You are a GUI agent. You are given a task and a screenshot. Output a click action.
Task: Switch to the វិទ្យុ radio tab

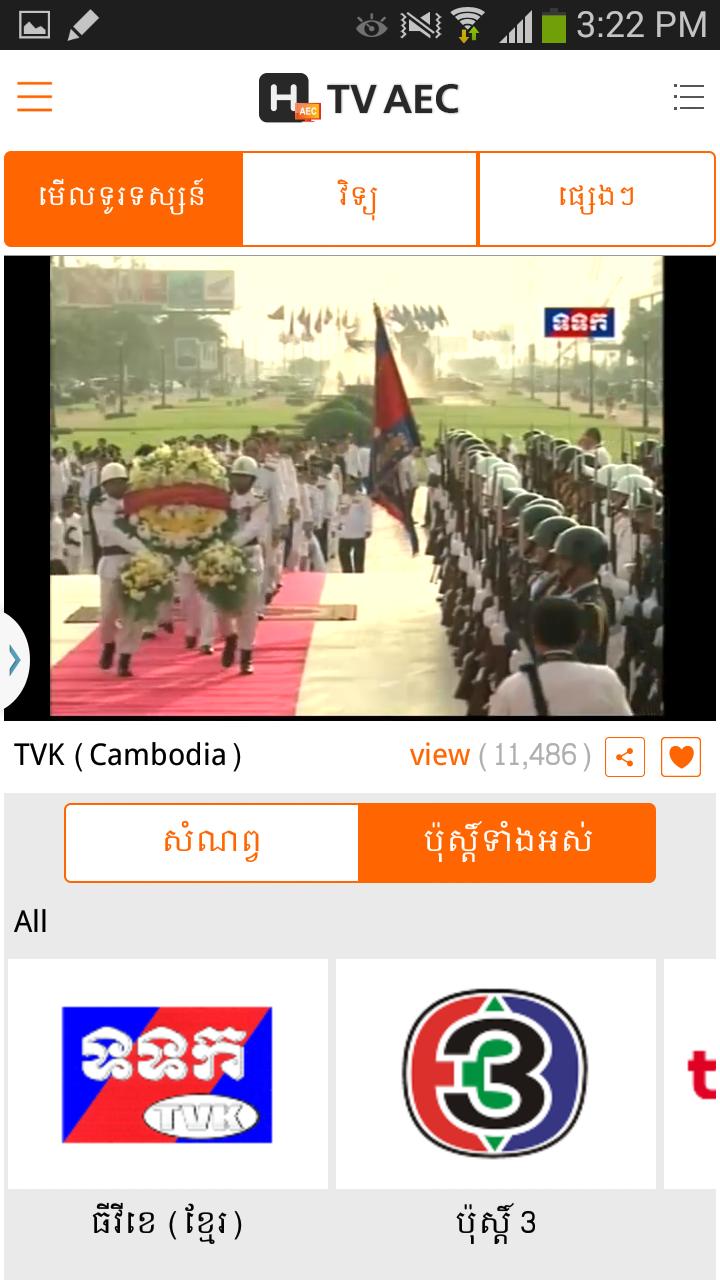[x=360, y=198]
